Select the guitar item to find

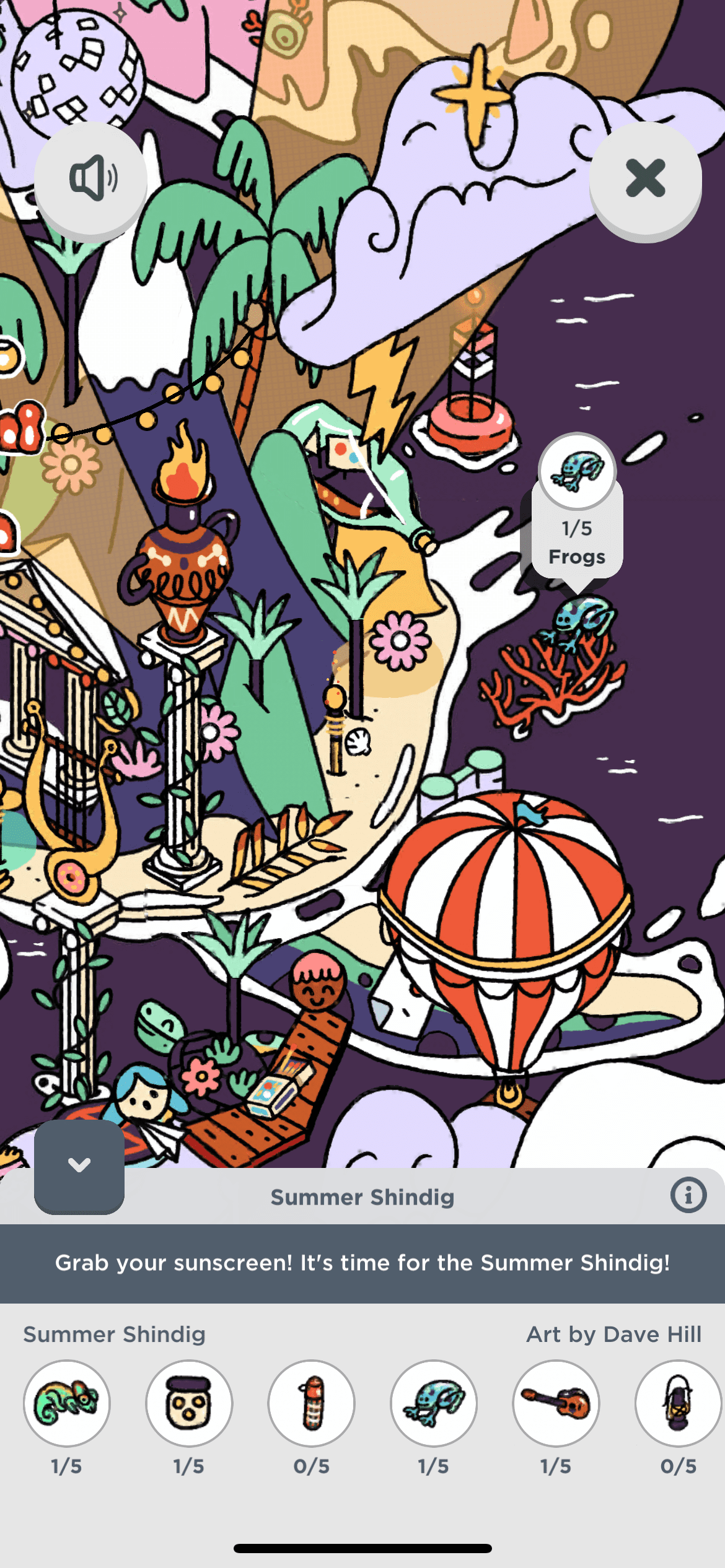coord(556,1403)
